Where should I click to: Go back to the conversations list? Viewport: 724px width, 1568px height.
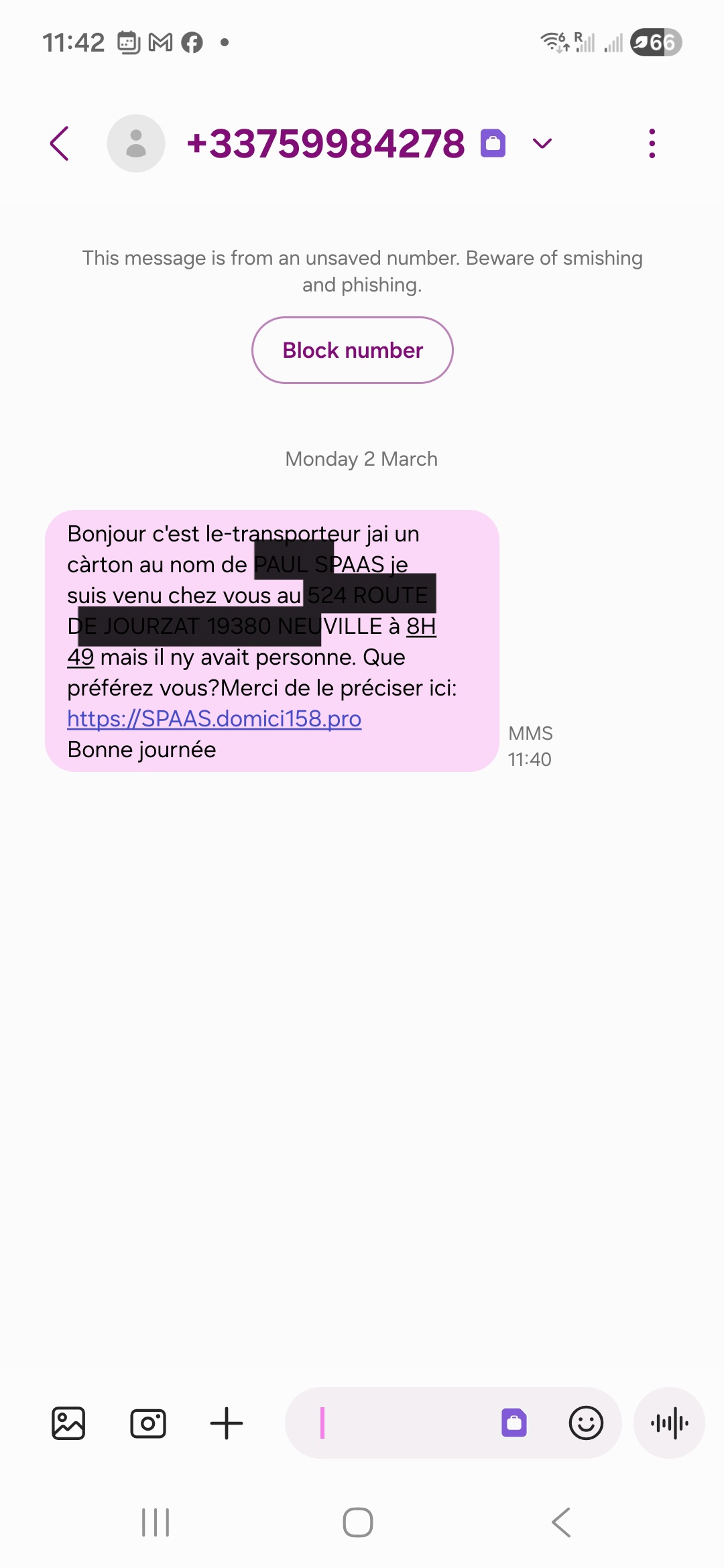[x=60, y=143]
